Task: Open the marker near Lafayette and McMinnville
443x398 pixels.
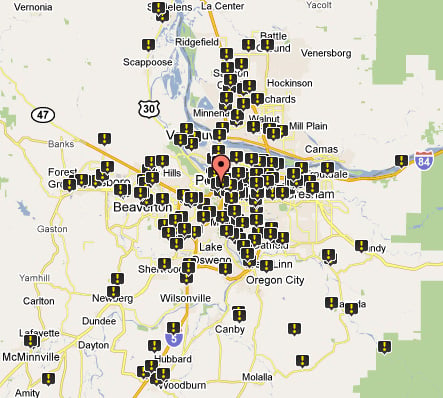Action: point(31,341)
